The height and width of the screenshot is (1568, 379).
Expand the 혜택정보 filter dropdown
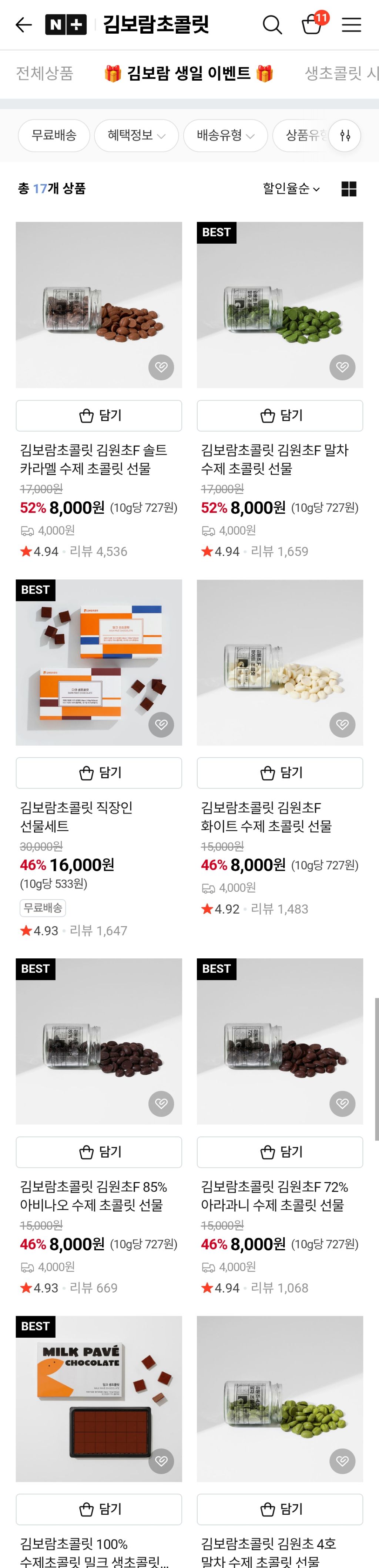pos(137,135)
